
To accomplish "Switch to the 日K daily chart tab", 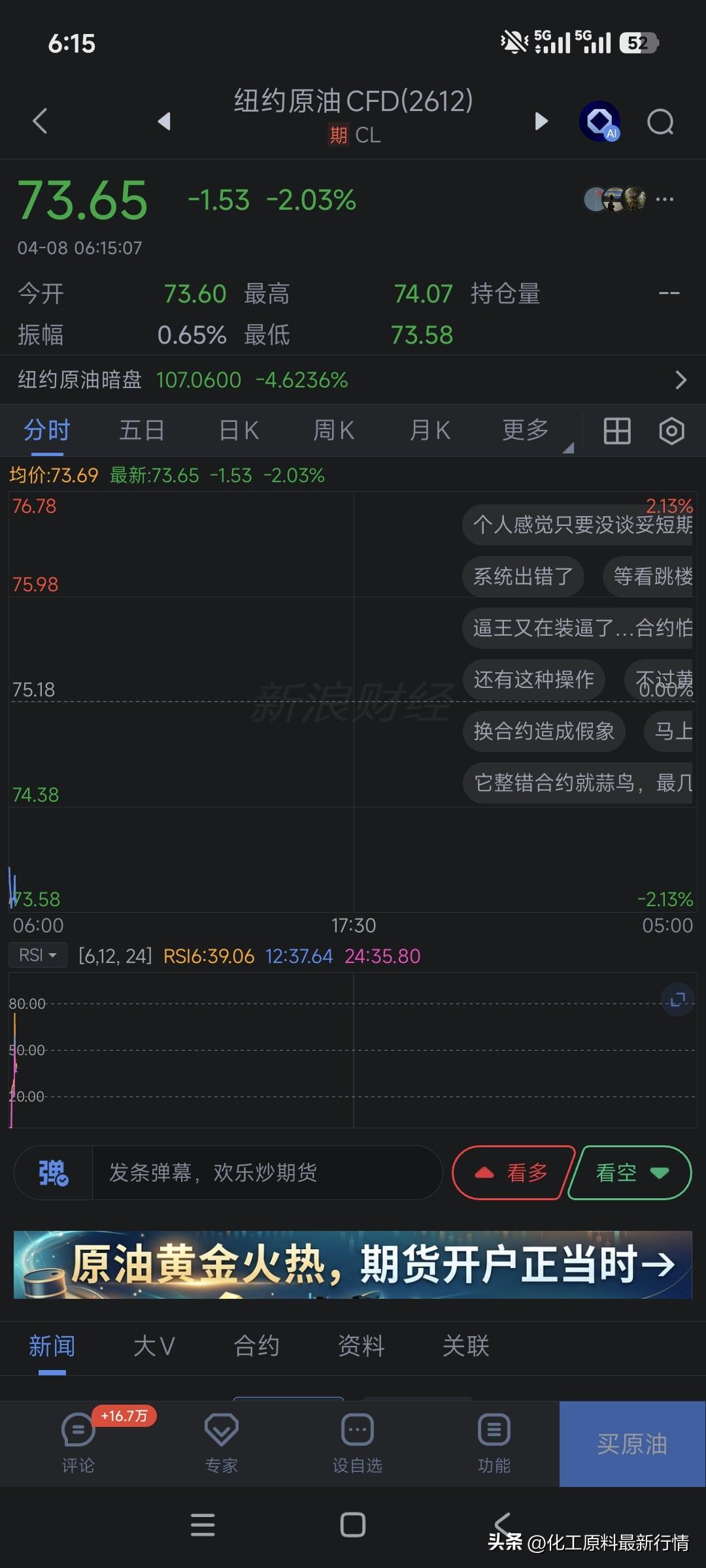I will (x=237, y=431).
